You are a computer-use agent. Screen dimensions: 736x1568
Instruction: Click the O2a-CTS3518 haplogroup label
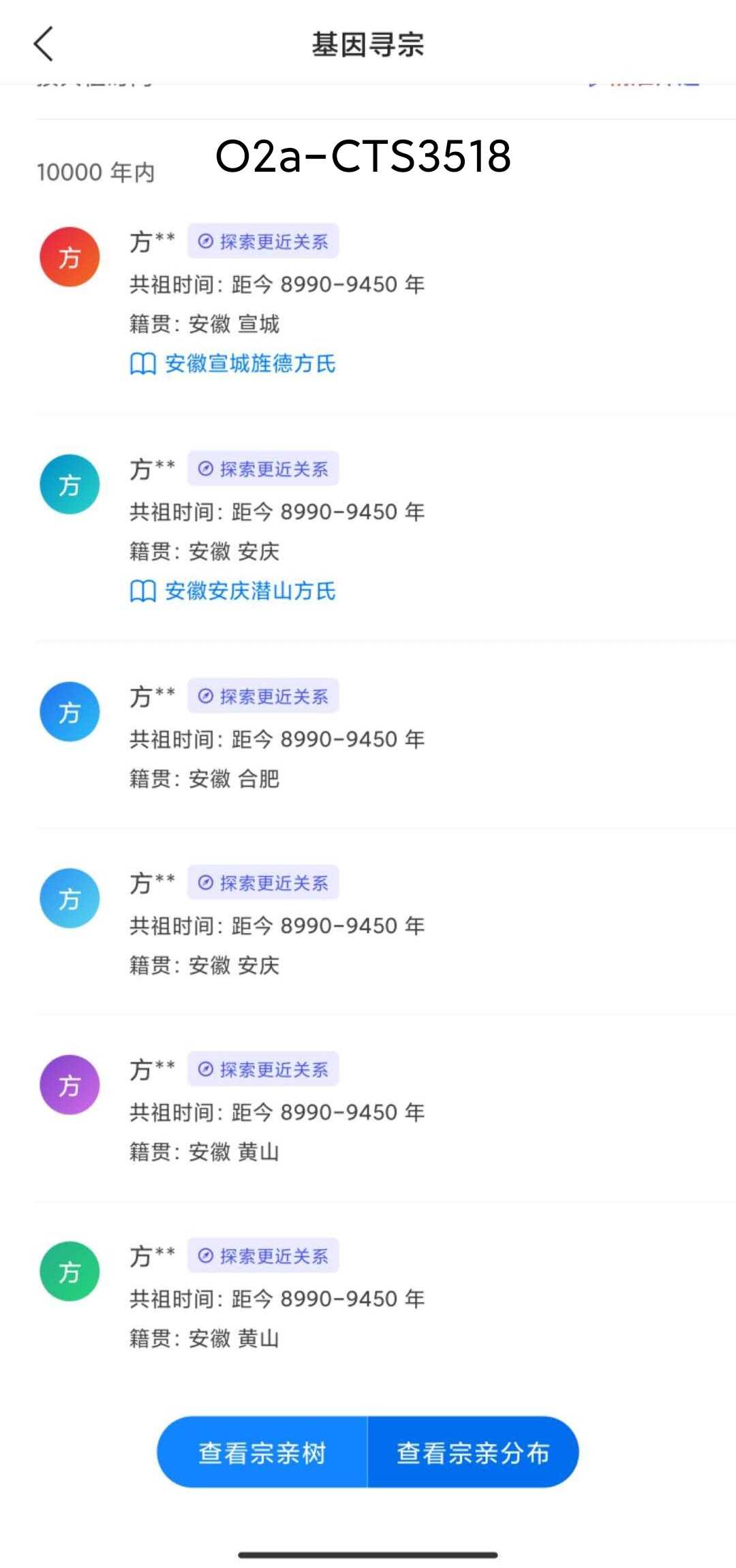(x=363, y=156)
